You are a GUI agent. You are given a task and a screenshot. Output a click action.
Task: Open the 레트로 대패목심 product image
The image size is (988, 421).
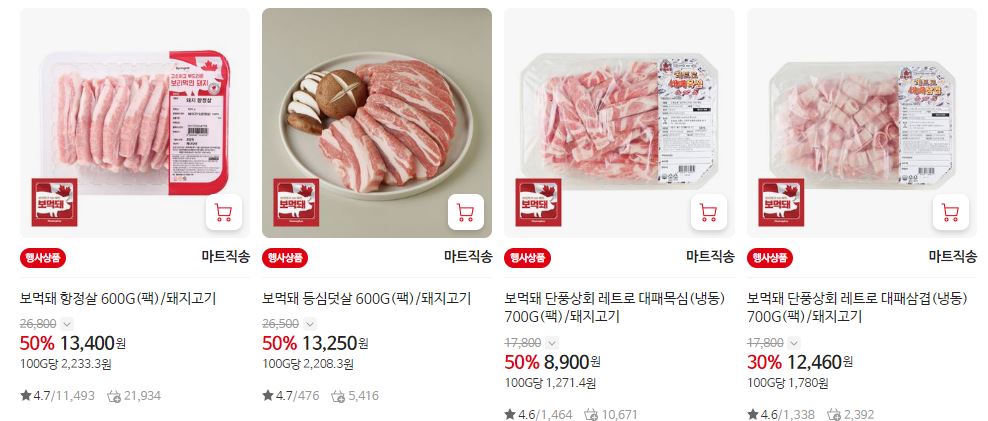(x=619, y=123)
